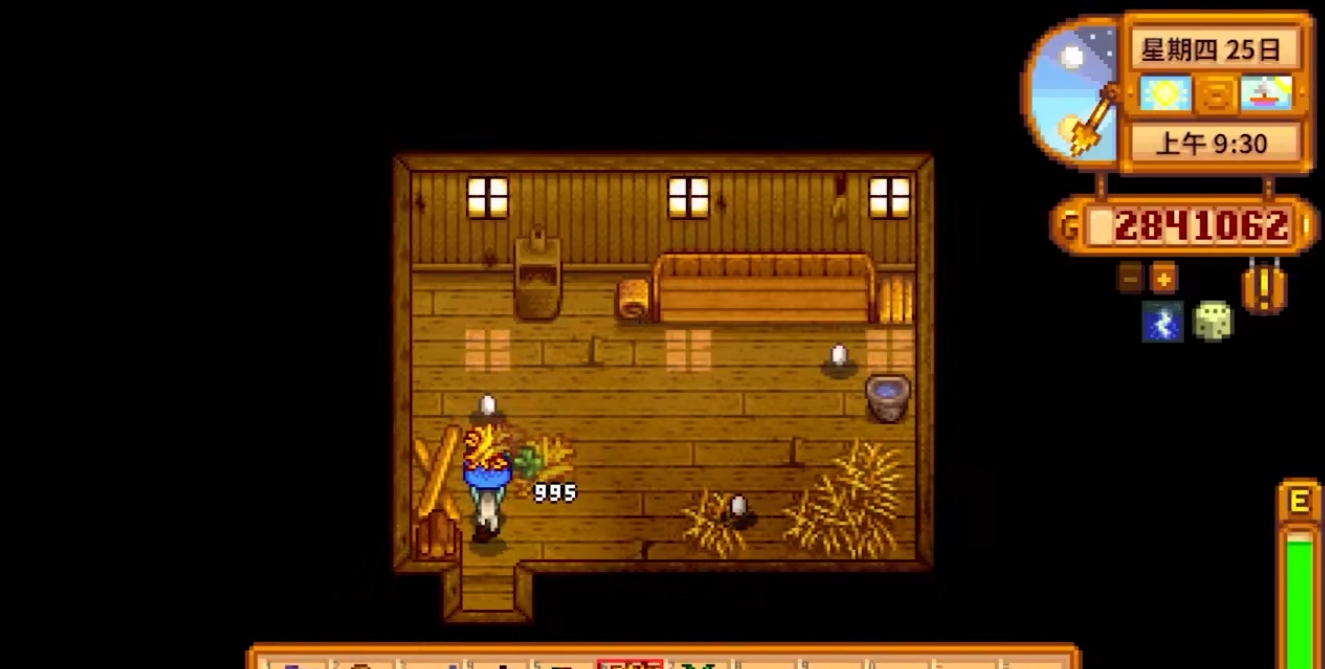Viewport: 1325px width, 669px height.
Task: Zoom out with the minus button
Action: tap(1130, 277)
